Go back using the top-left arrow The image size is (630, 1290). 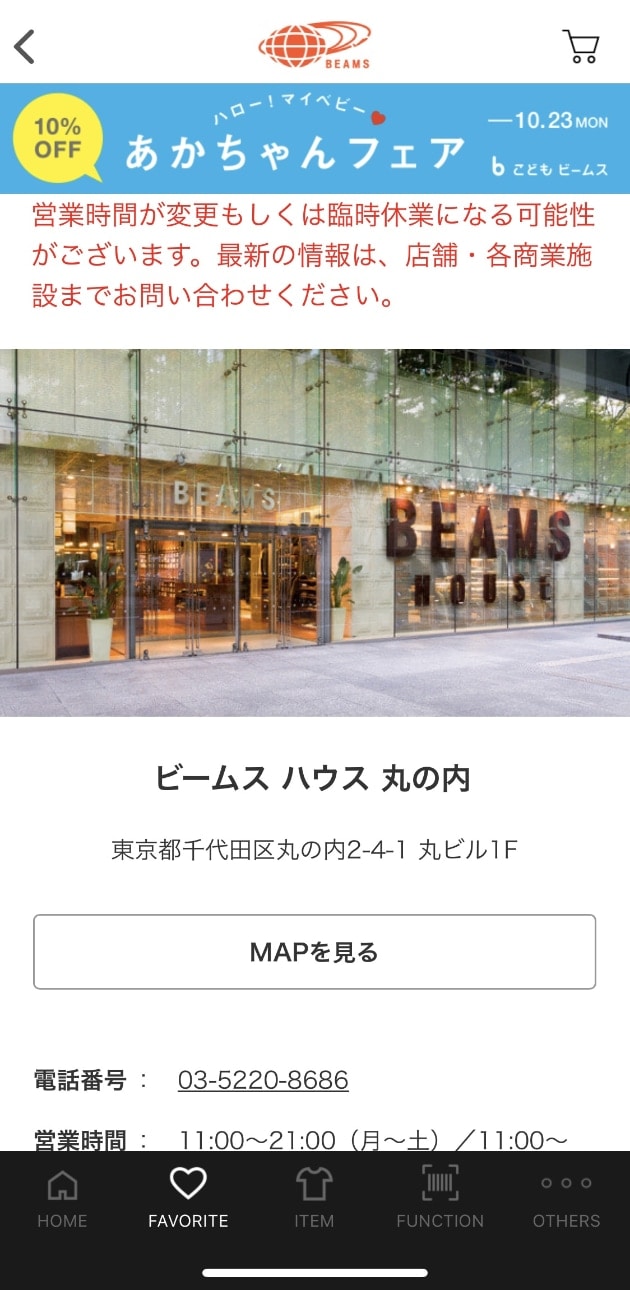25,46
